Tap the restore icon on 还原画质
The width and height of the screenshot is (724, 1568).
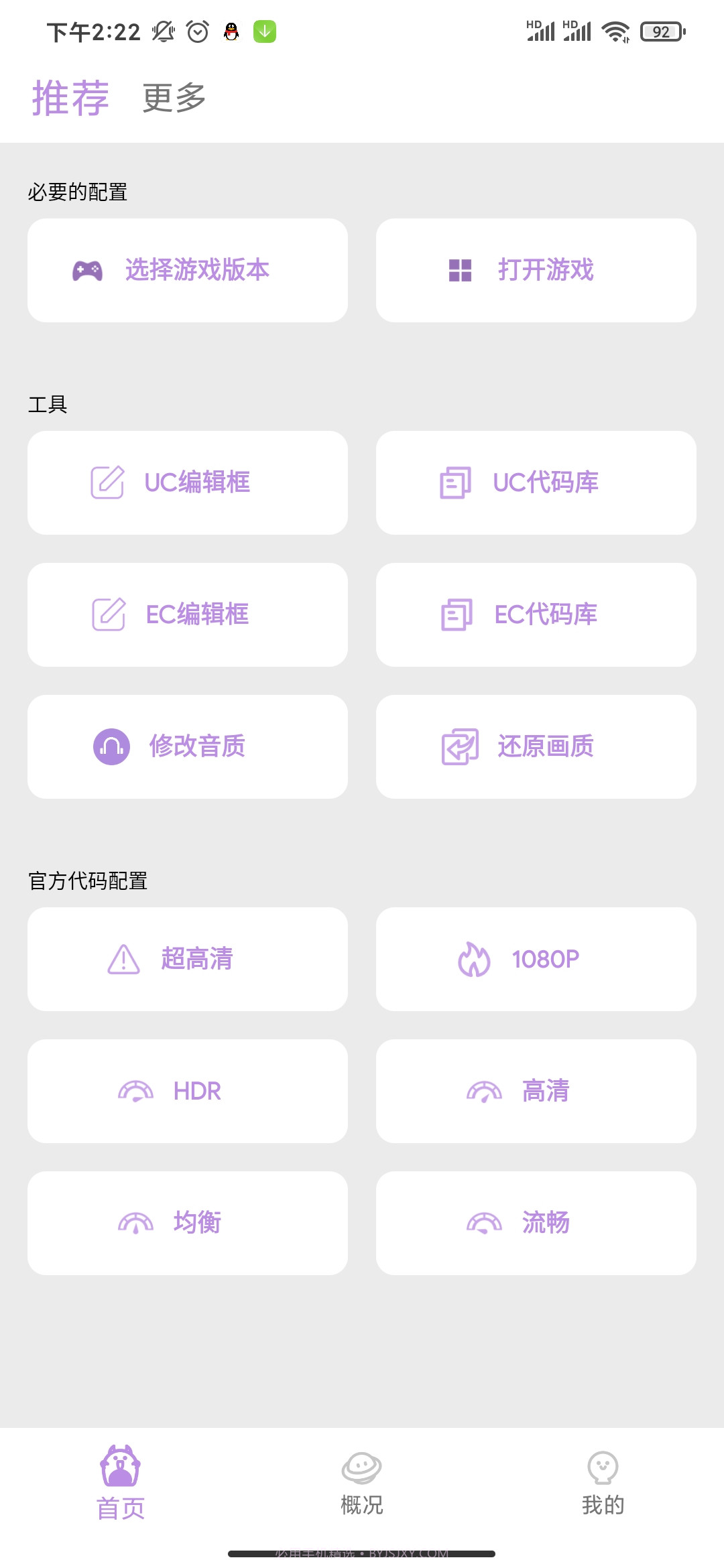point(460,746)
